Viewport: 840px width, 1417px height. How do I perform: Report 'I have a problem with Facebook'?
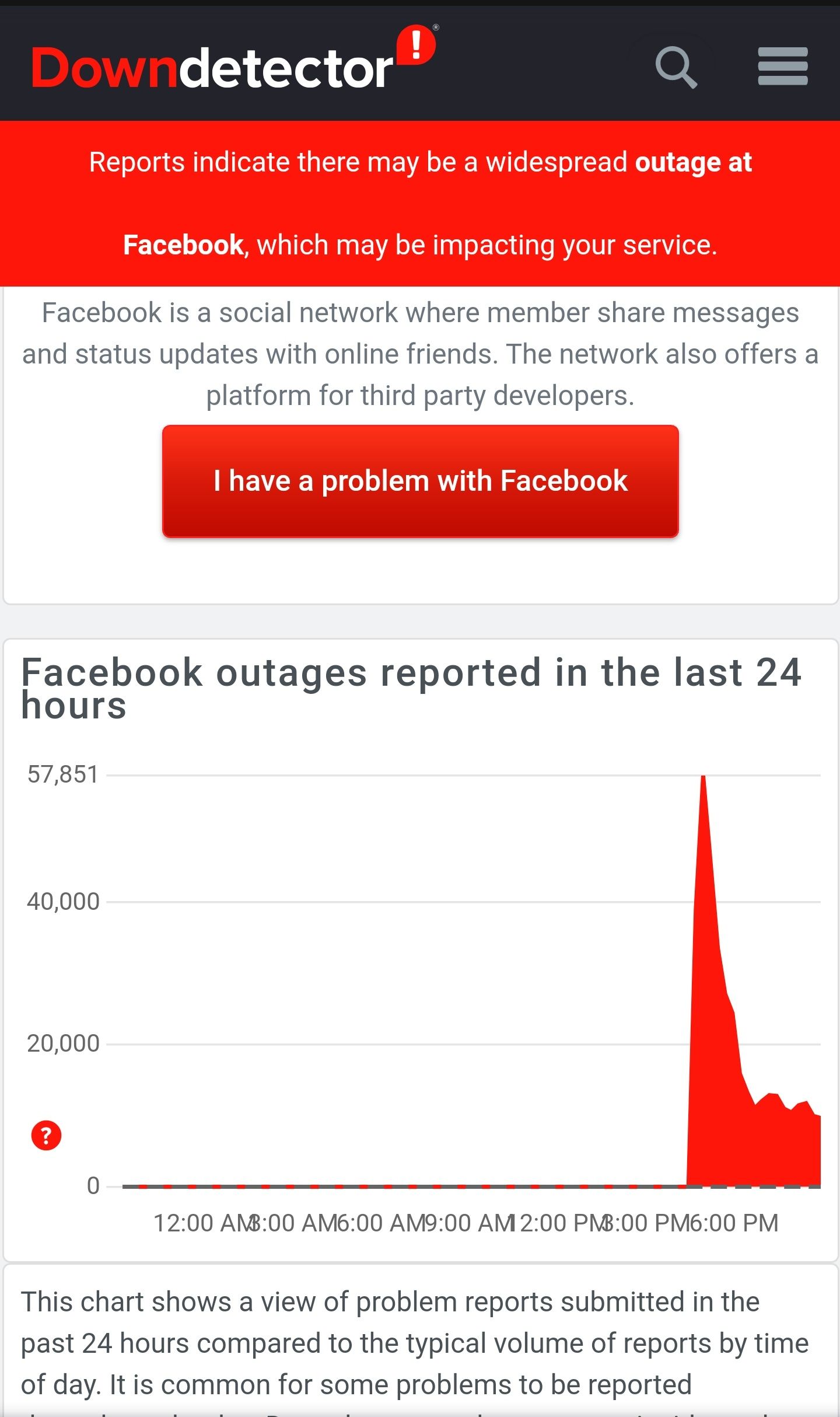420,481
